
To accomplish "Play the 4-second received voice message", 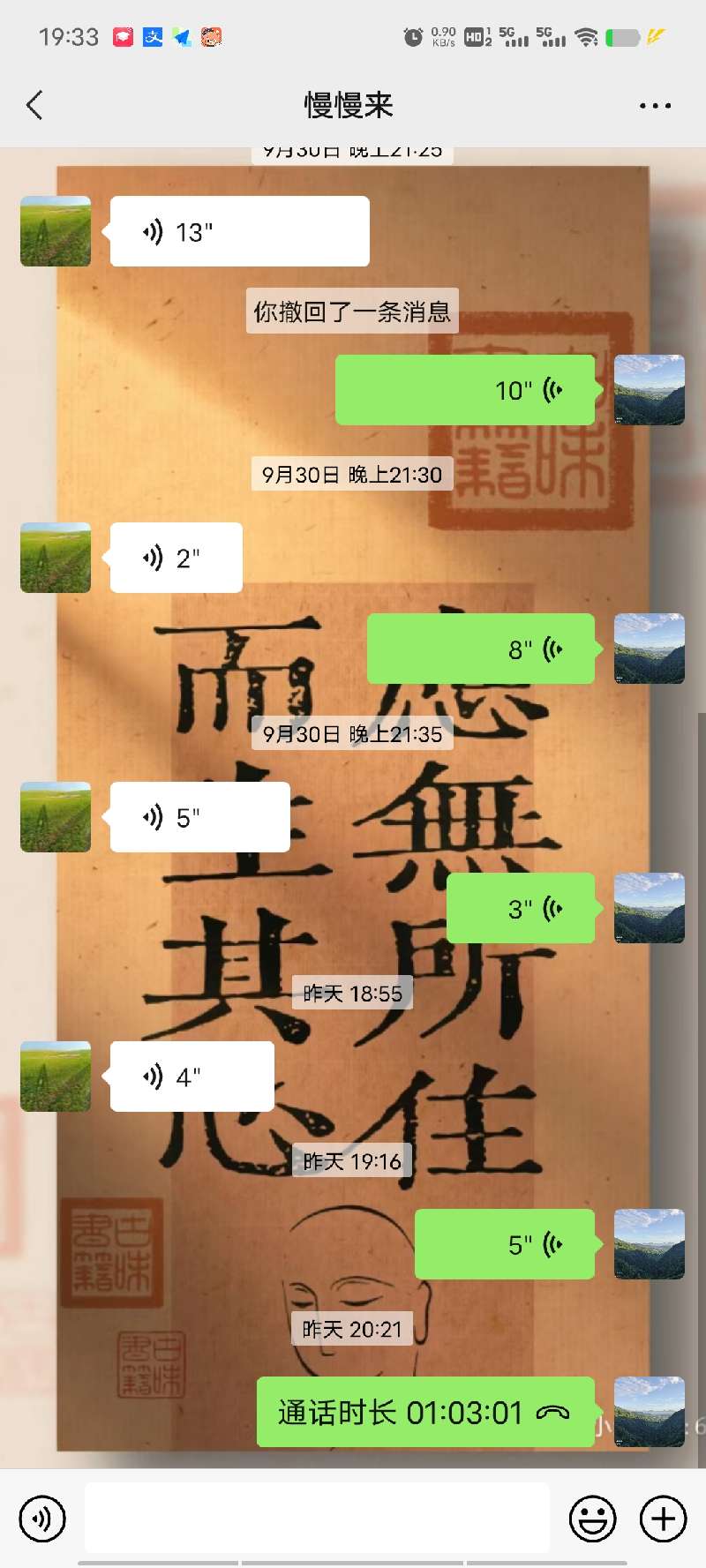I will pyautogui.click(x=192, y=1077).
